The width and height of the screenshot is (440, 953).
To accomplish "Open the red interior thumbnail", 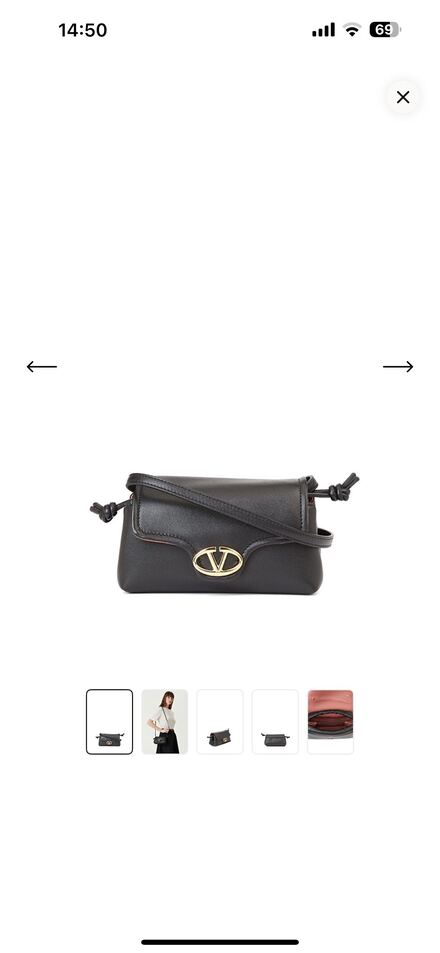I will (330, 721).
